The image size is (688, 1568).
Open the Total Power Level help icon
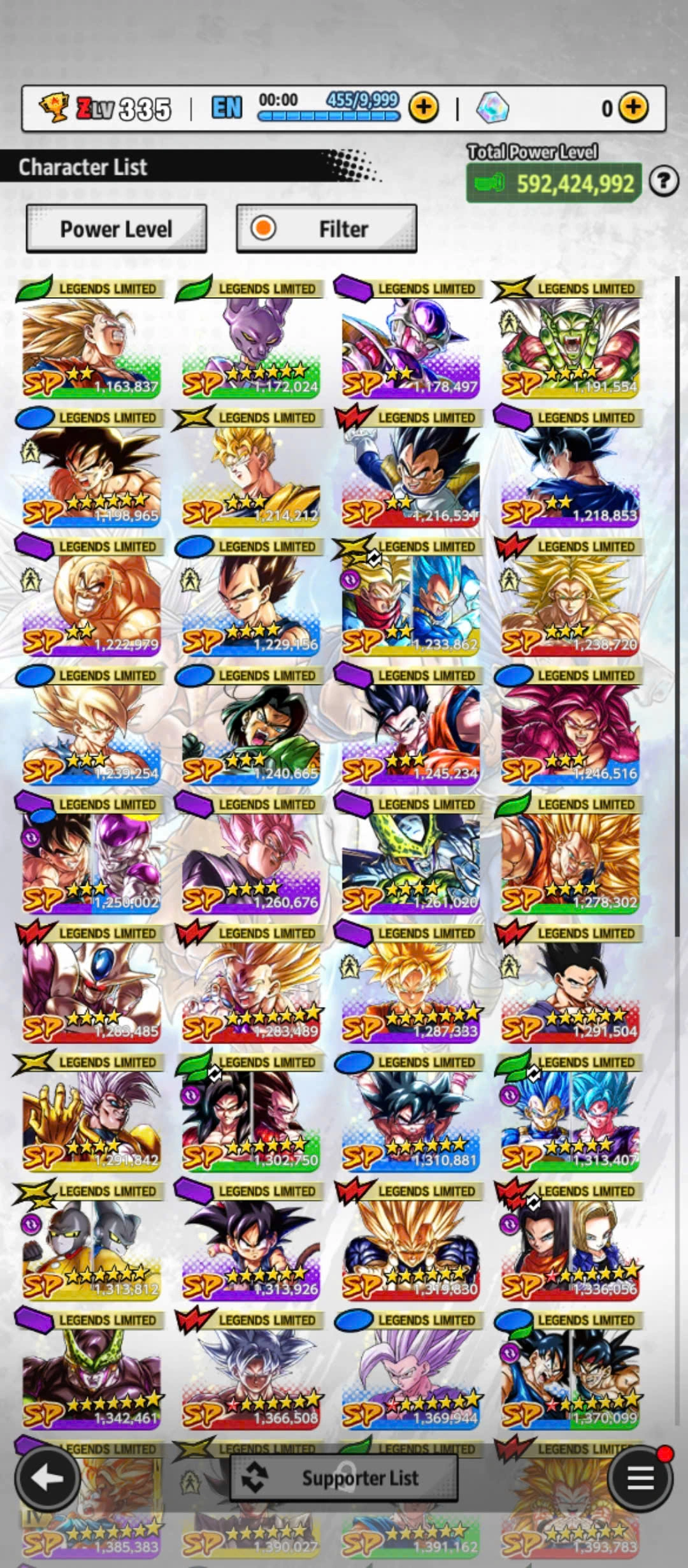[663, 182]
